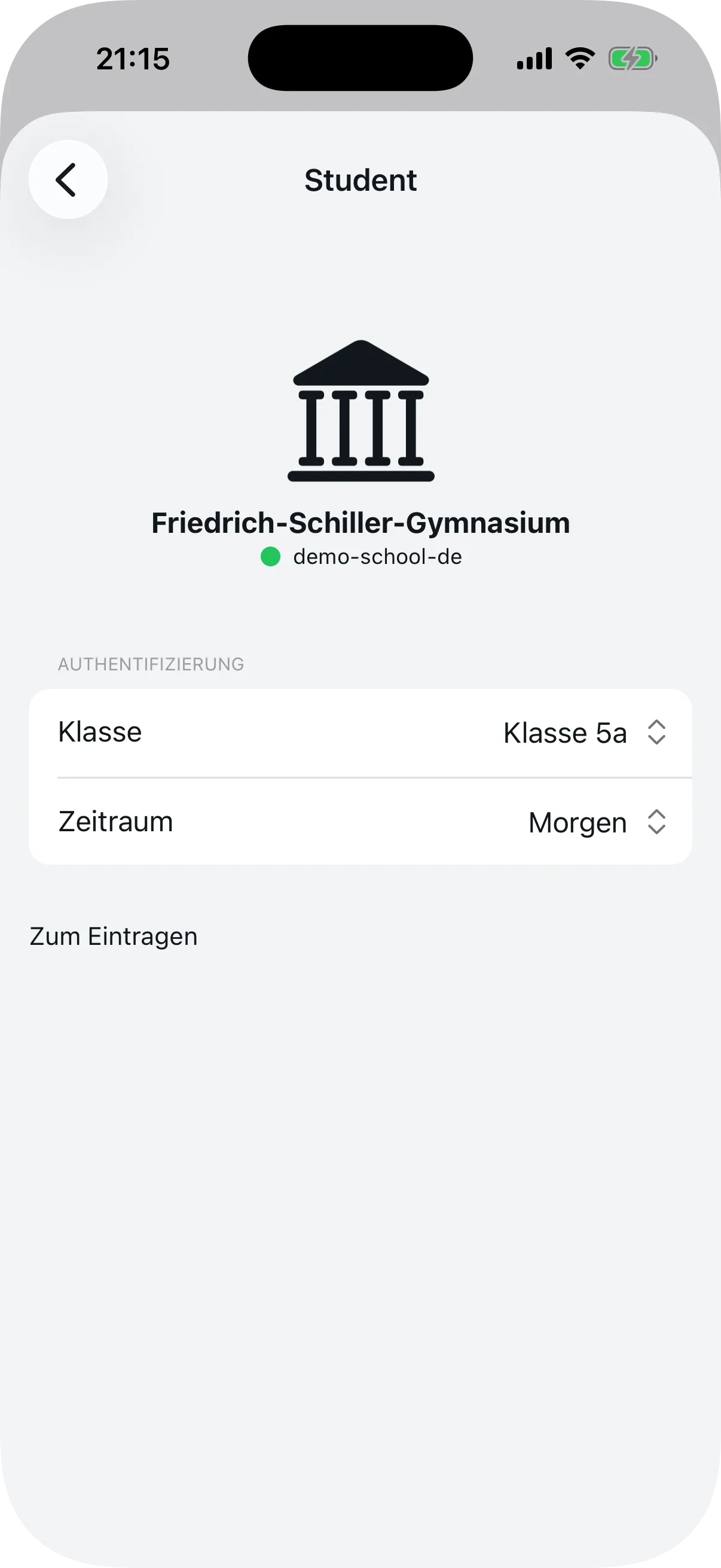The image size is (721, 1568).
Task: Click the Klasse stepper chevrons
Action: [x=657, y=732]
